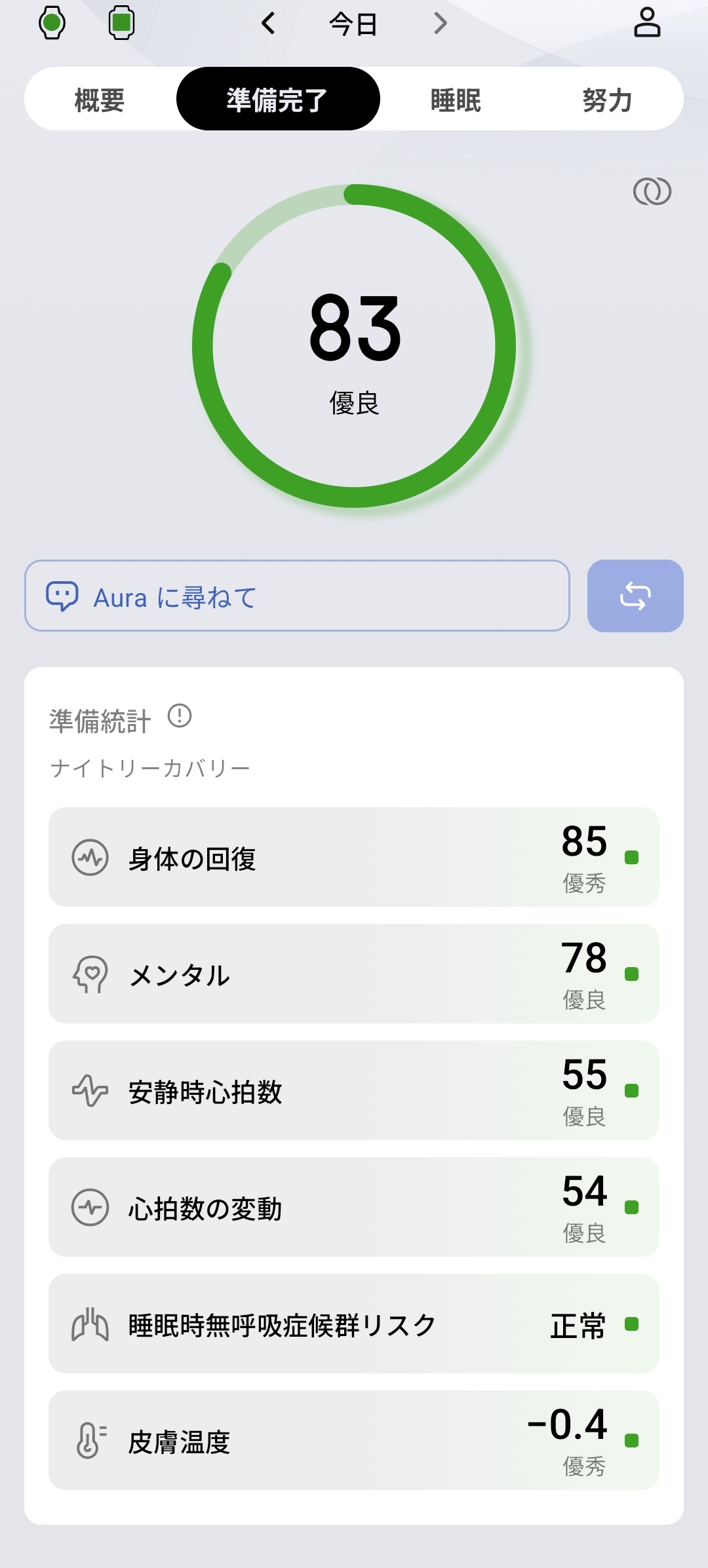
Task: Switch to the 努力 tab
Action: coord(607,100)
